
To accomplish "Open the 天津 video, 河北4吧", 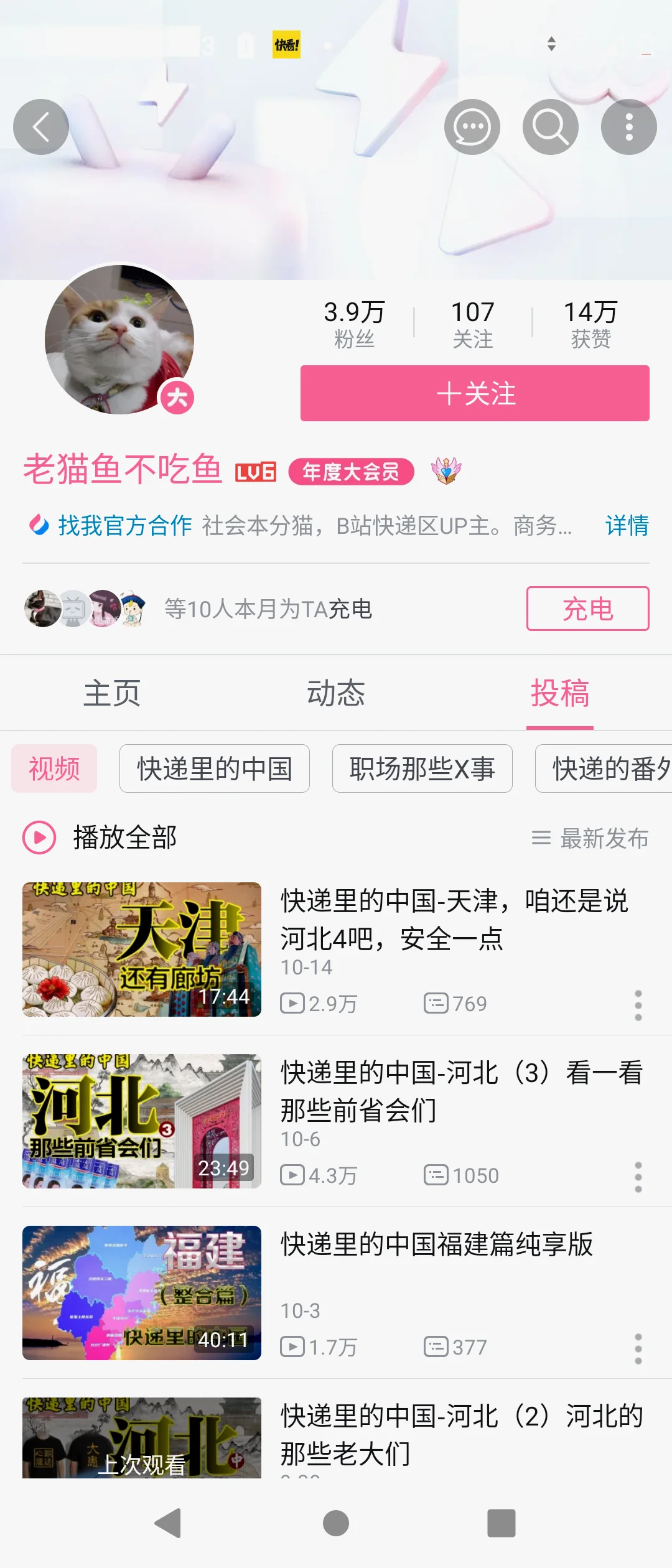I will pyautogui.click(x=454, y=920).
